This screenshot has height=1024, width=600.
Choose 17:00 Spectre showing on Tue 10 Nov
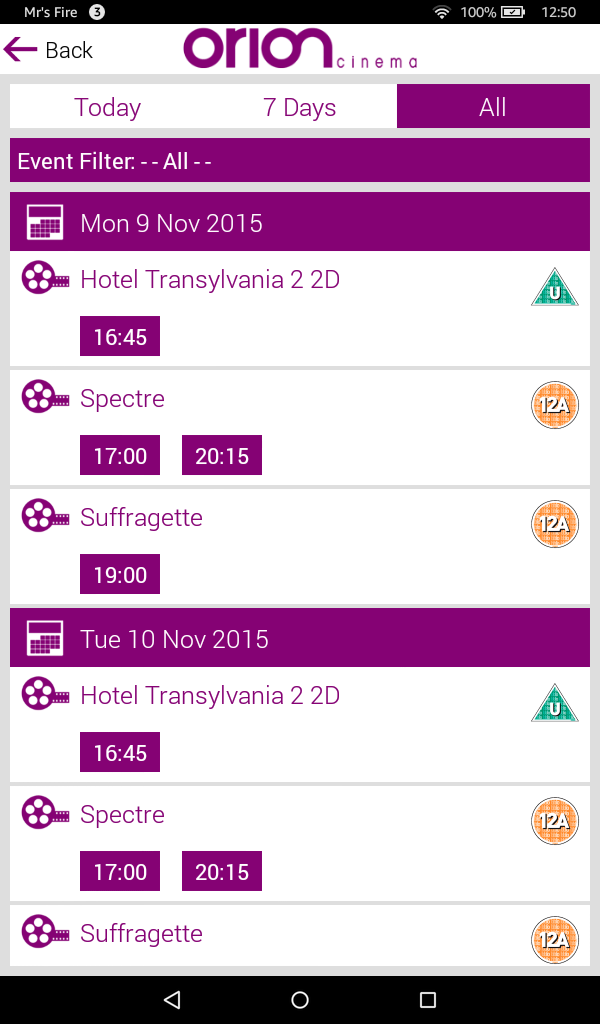coord(120,872)
